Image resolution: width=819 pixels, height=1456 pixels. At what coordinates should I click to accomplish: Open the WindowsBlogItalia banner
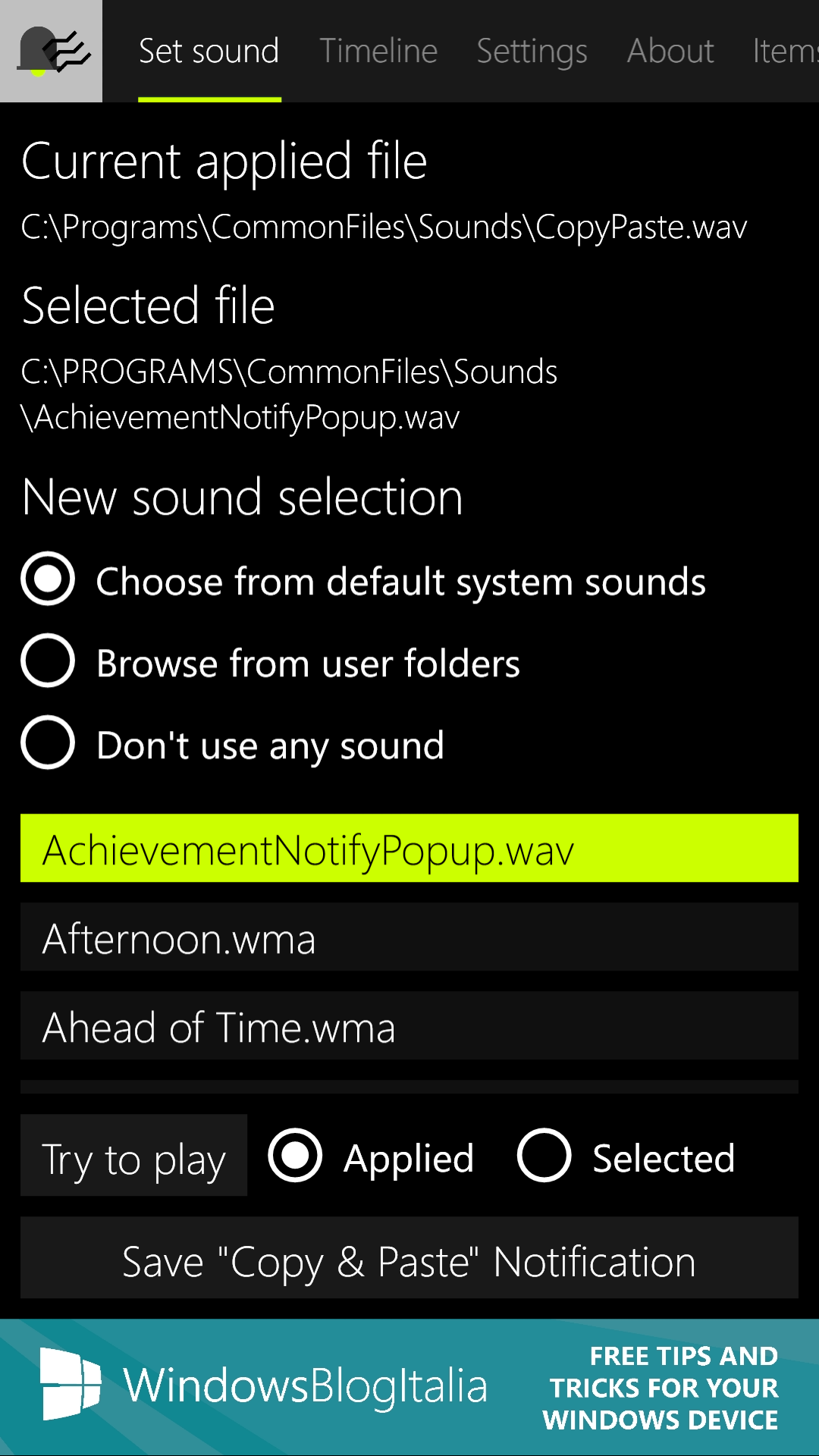[x=409, y=1388]
